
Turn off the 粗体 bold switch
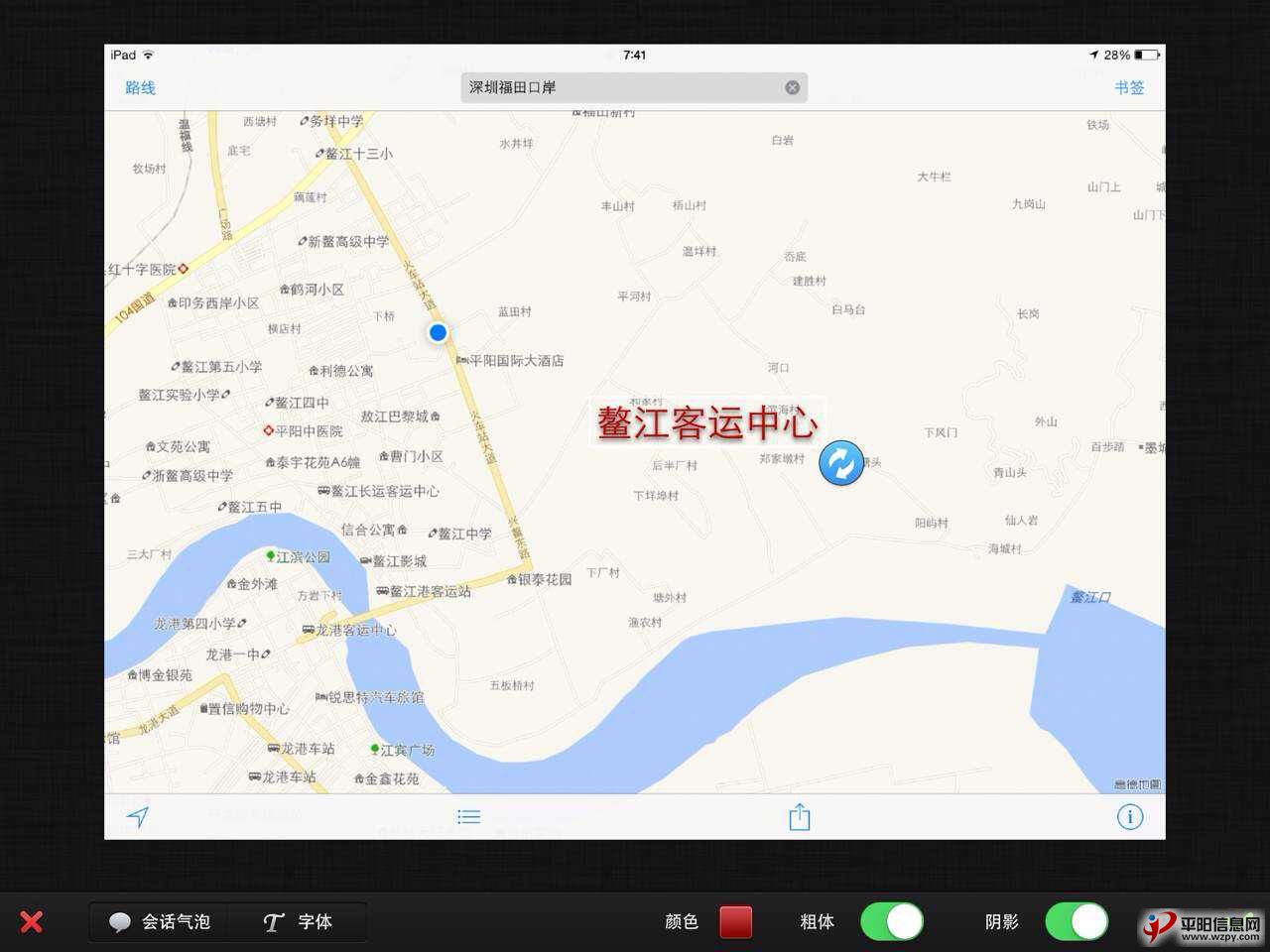[891, 921]
